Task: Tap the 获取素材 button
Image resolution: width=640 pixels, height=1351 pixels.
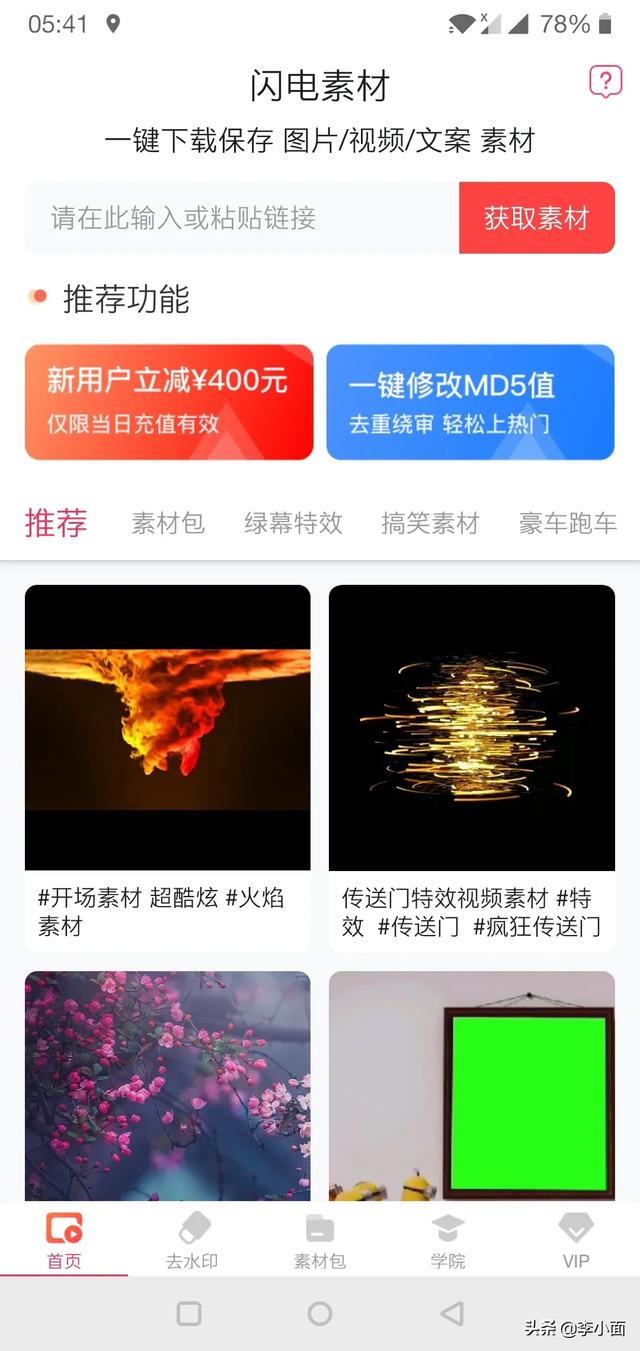Action: tap(536, 218)
